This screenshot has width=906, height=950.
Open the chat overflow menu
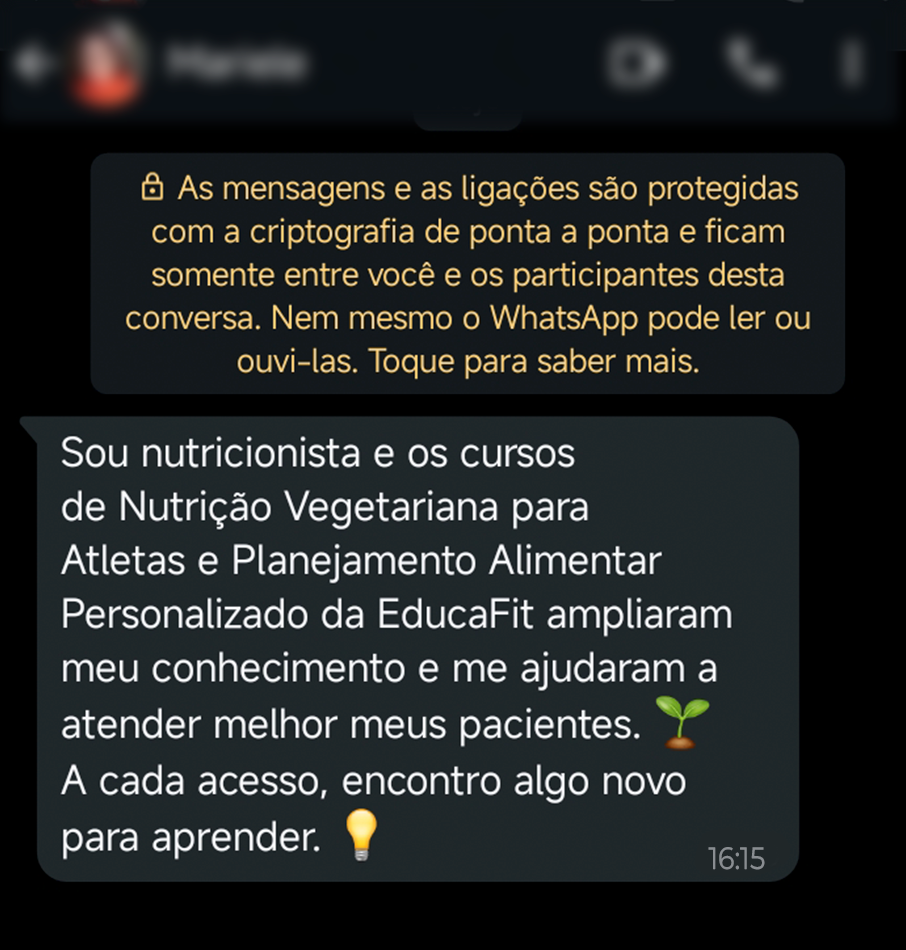coord(850,64)
